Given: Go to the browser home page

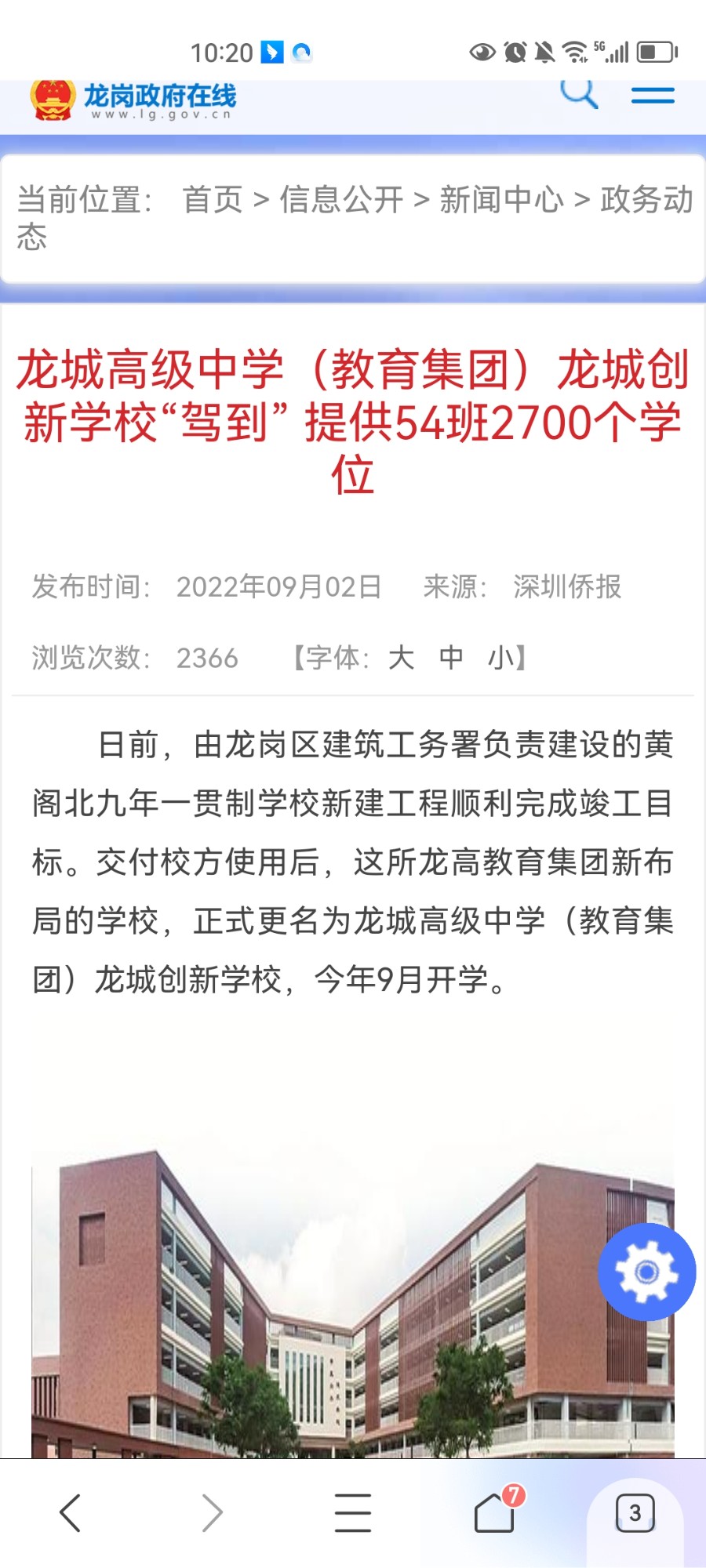Looking at the screenshot, I should tap(496, 1511).
